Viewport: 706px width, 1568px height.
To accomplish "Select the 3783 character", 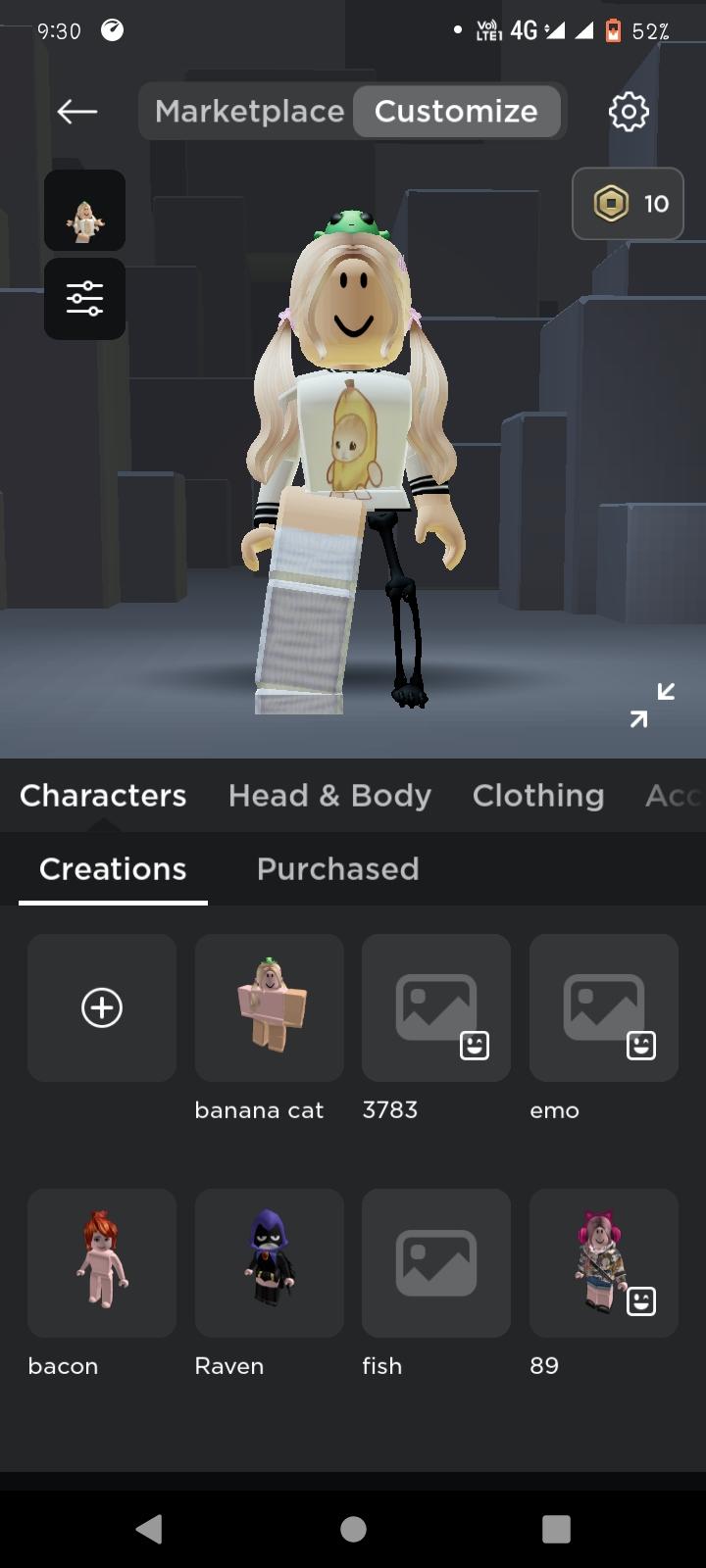I will (x=436, y=1007).
